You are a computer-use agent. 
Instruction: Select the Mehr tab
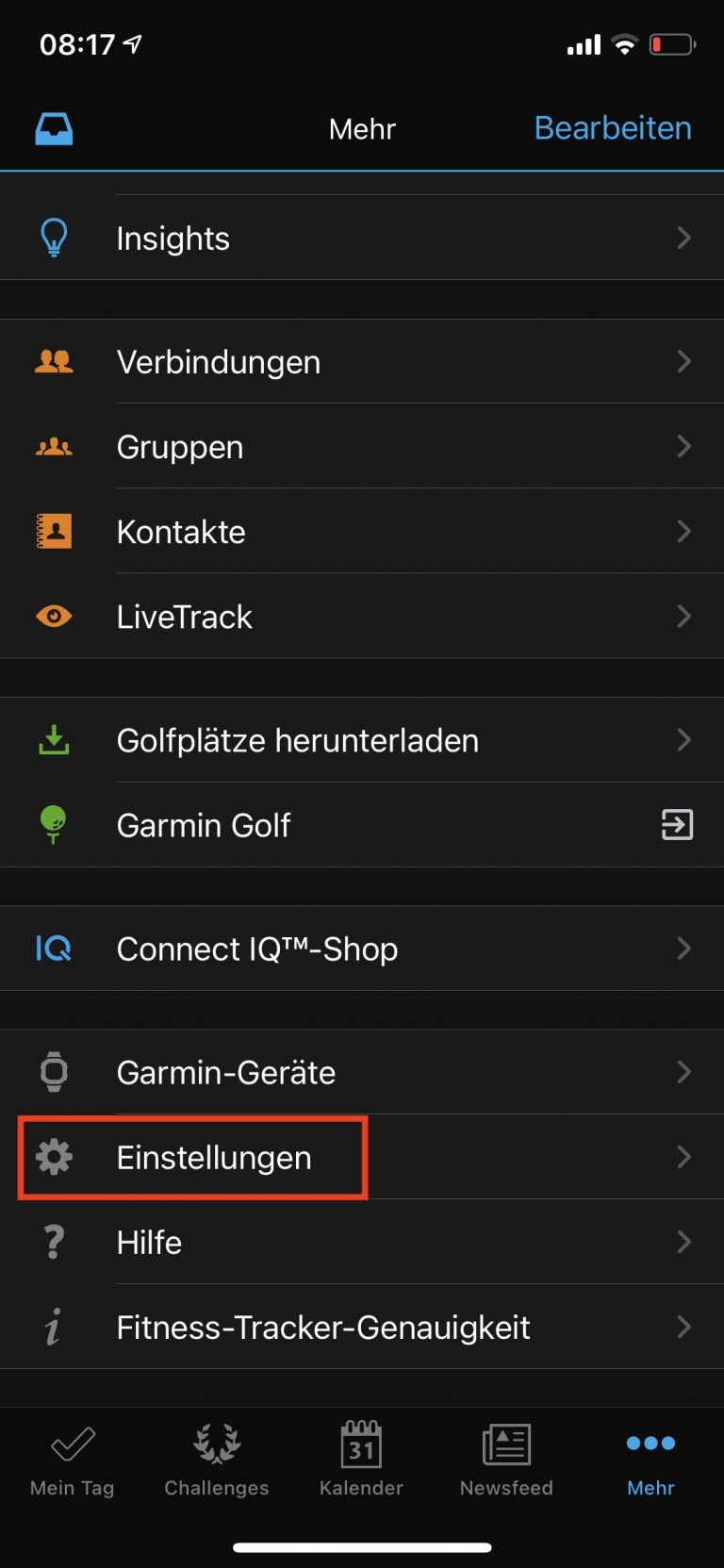[650, 1460]
